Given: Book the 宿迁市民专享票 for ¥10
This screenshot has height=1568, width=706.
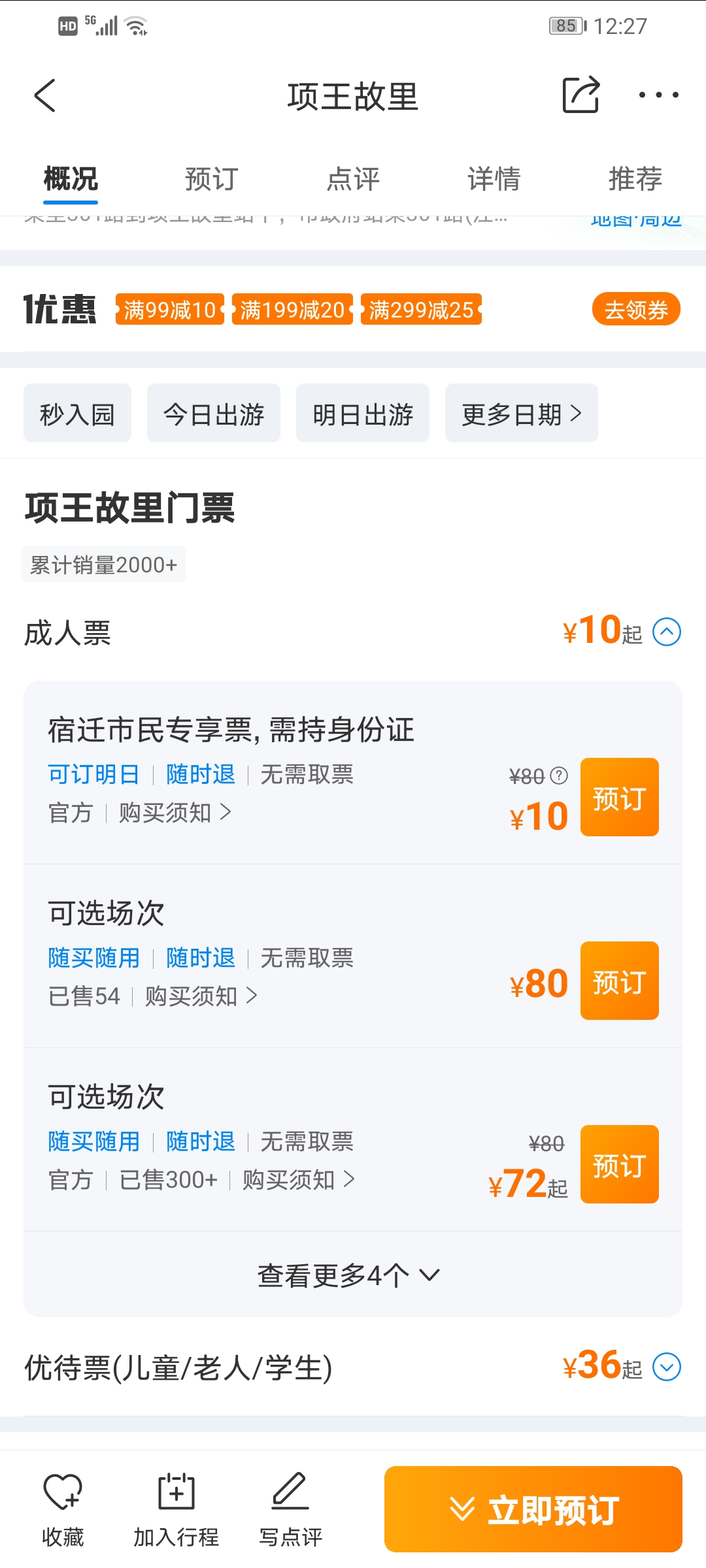Looking at the screenshot, I should tap(619, 797).
